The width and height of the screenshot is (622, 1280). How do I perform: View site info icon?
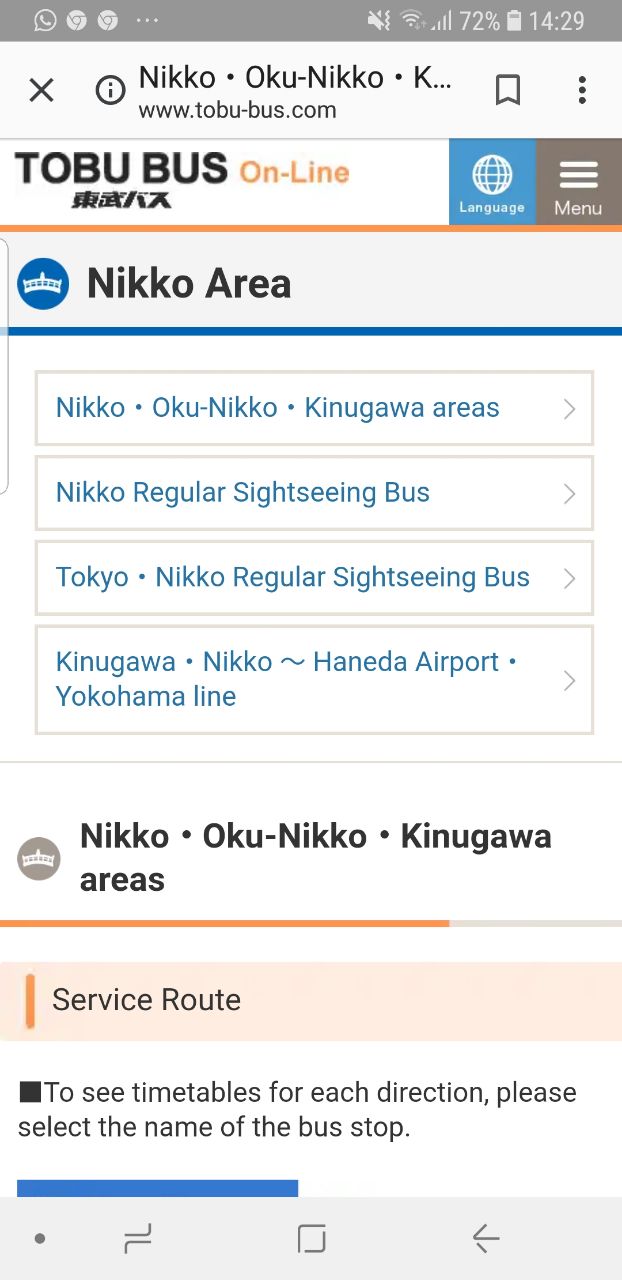(x=110, y=91)
